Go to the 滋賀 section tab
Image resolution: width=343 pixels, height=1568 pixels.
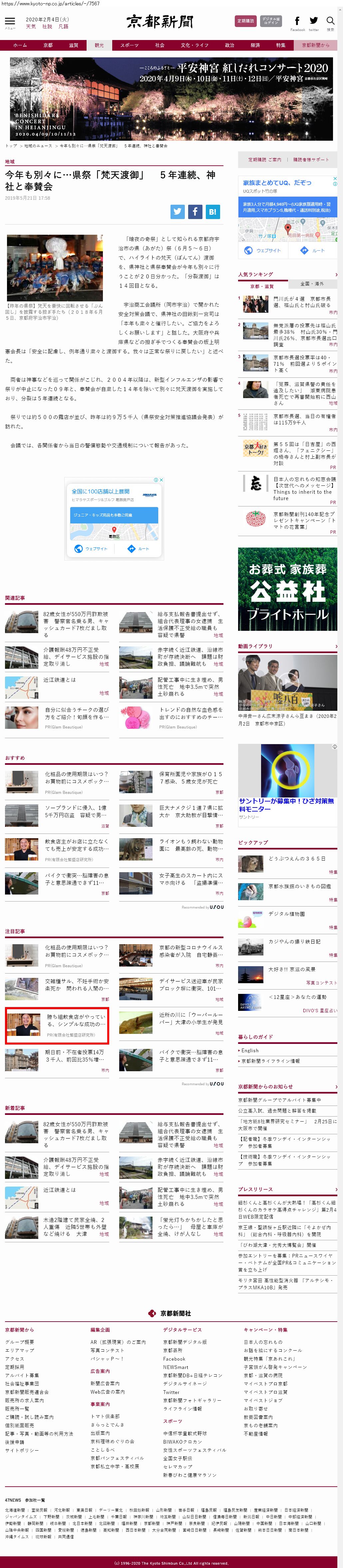(74, 45)
